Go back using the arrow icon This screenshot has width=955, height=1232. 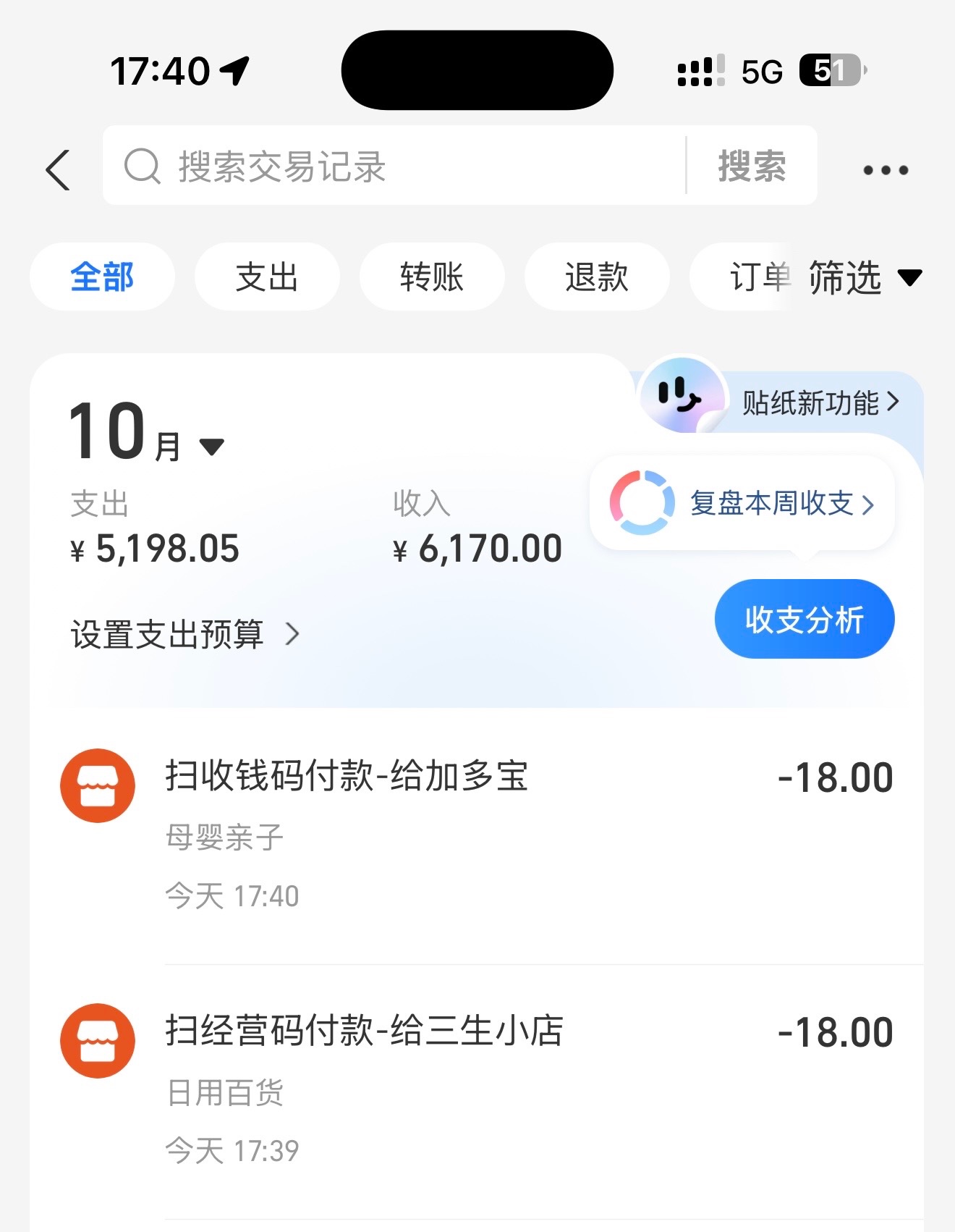coord(58,170)
